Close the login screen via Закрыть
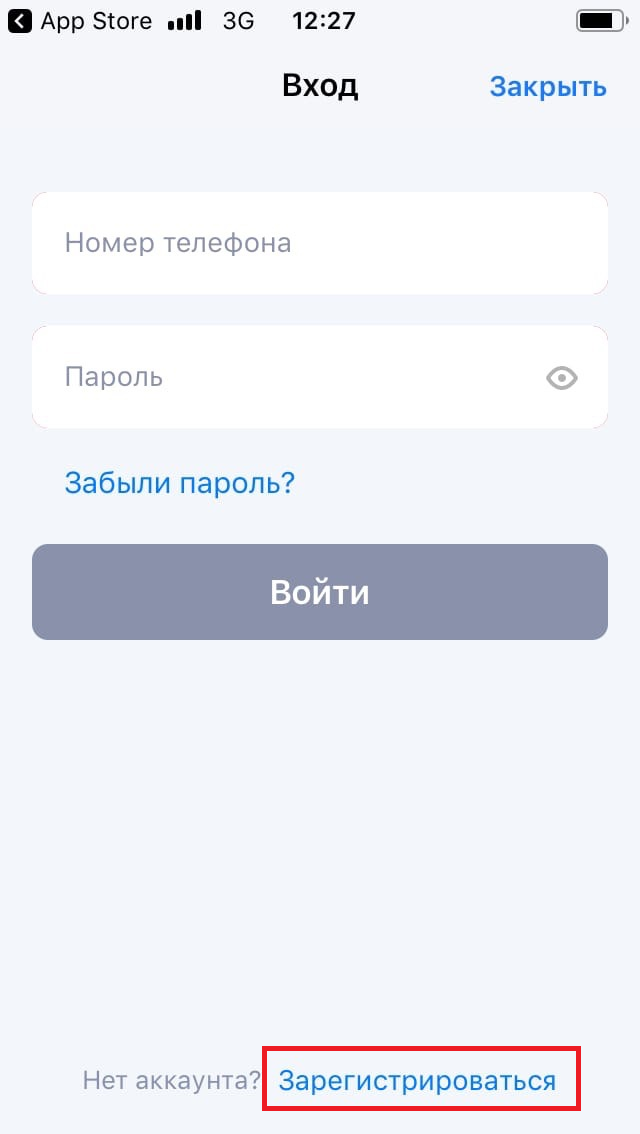The width and height of the screenshot is (640, 1134). pyautogui.click(x=547, y=87)
